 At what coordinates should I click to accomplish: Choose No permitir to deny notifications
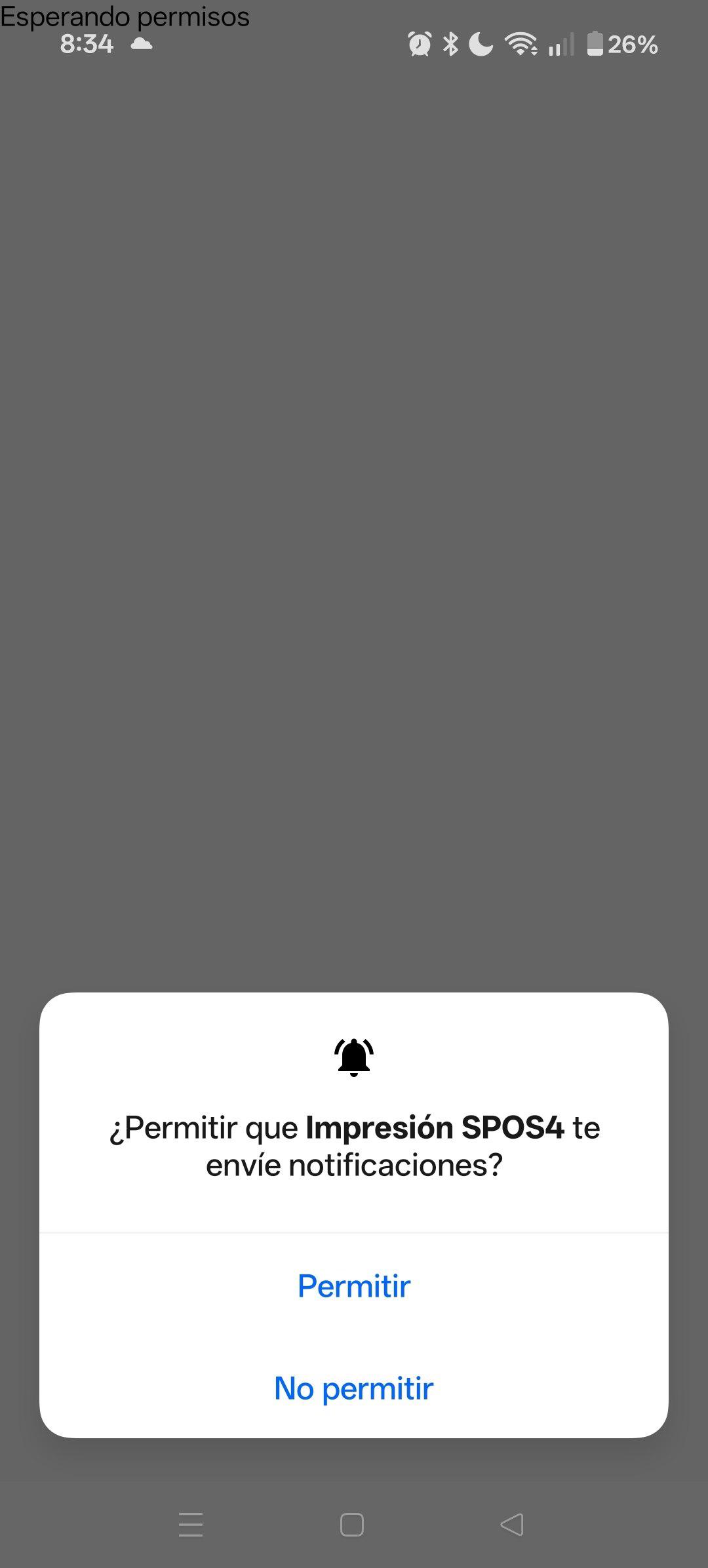point(354,1388)
